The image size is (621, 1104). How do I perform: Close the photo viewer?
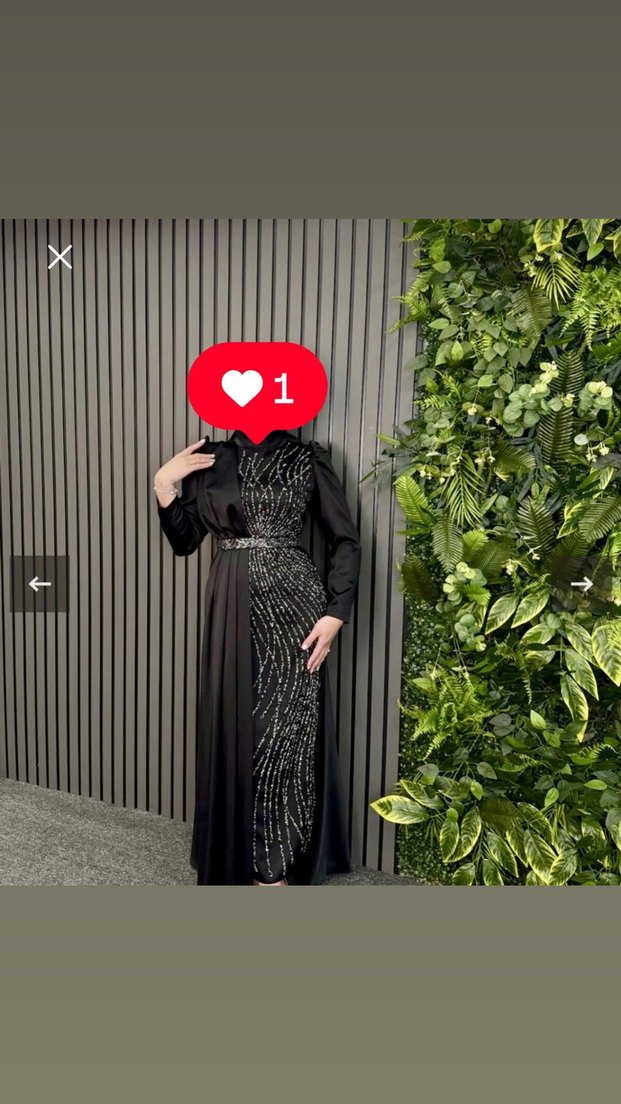(x=60, y=257)
